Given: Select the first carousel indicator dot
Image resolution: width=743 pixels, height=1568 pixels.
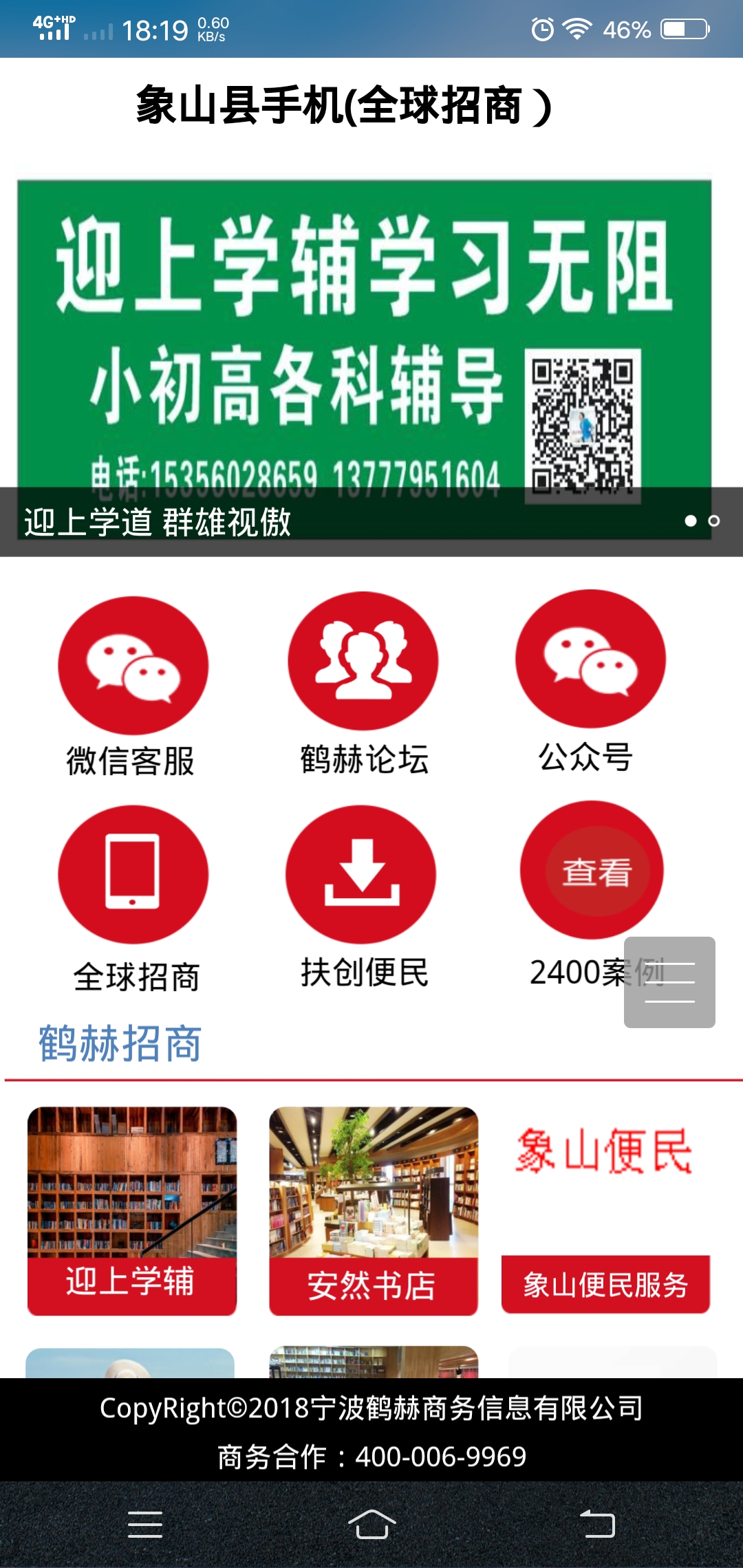Looking at the screenshot, I should point(689,521).
